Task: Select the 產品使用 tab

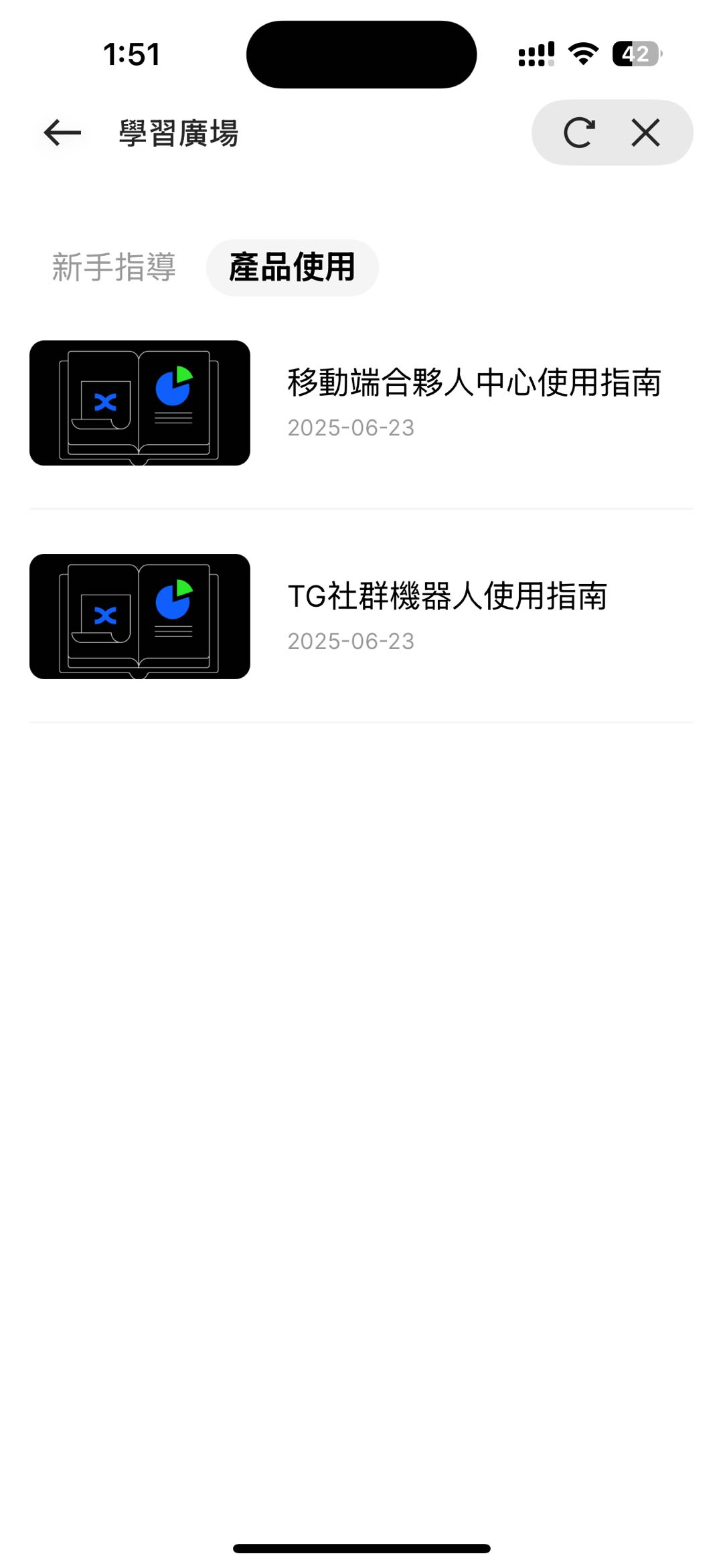Action: tap(293, 267)
